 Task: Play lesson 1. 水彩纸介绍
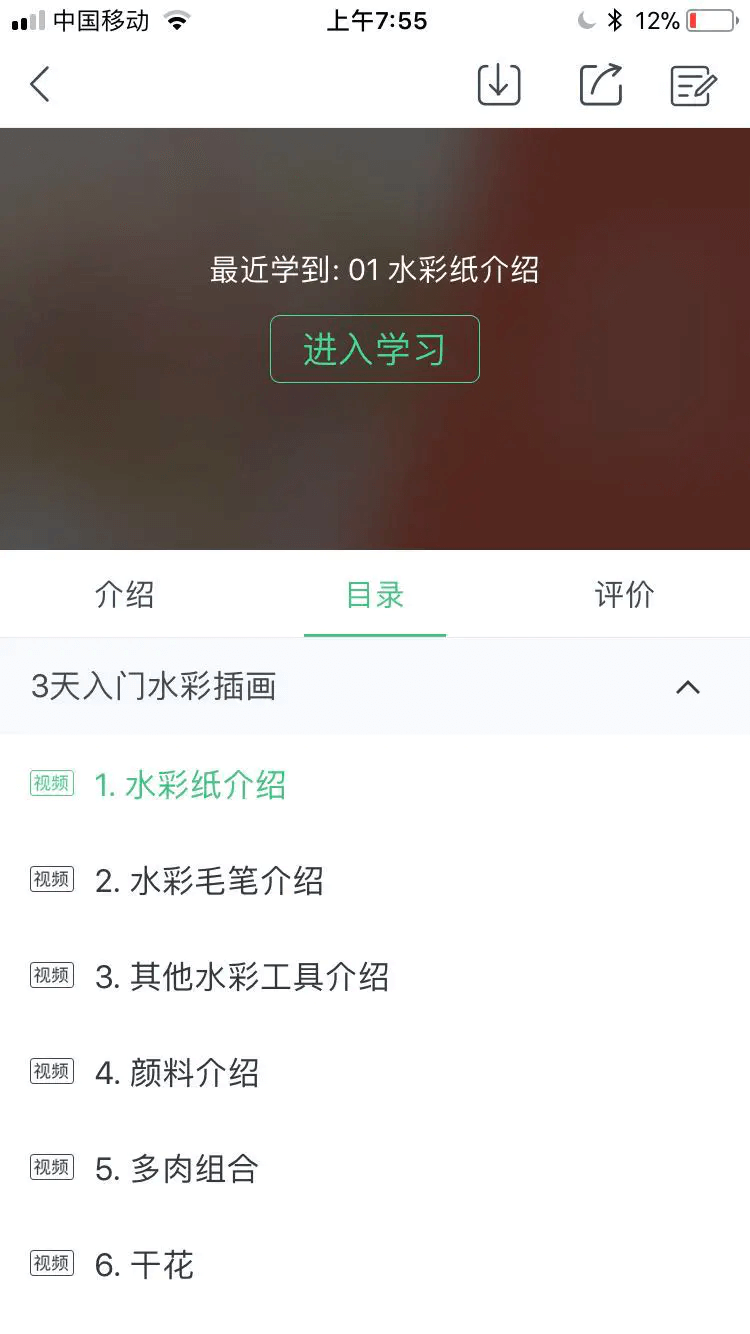click(x=190, y=785)
